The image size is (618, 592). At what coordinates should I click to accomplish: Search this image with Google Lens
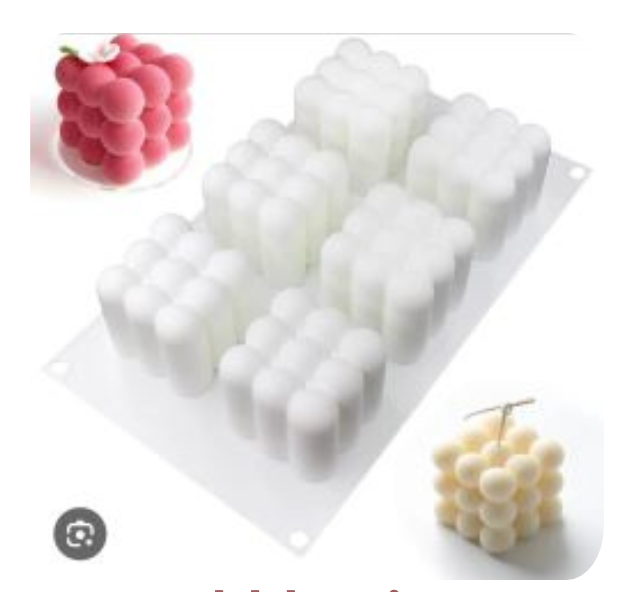(80, 534)
